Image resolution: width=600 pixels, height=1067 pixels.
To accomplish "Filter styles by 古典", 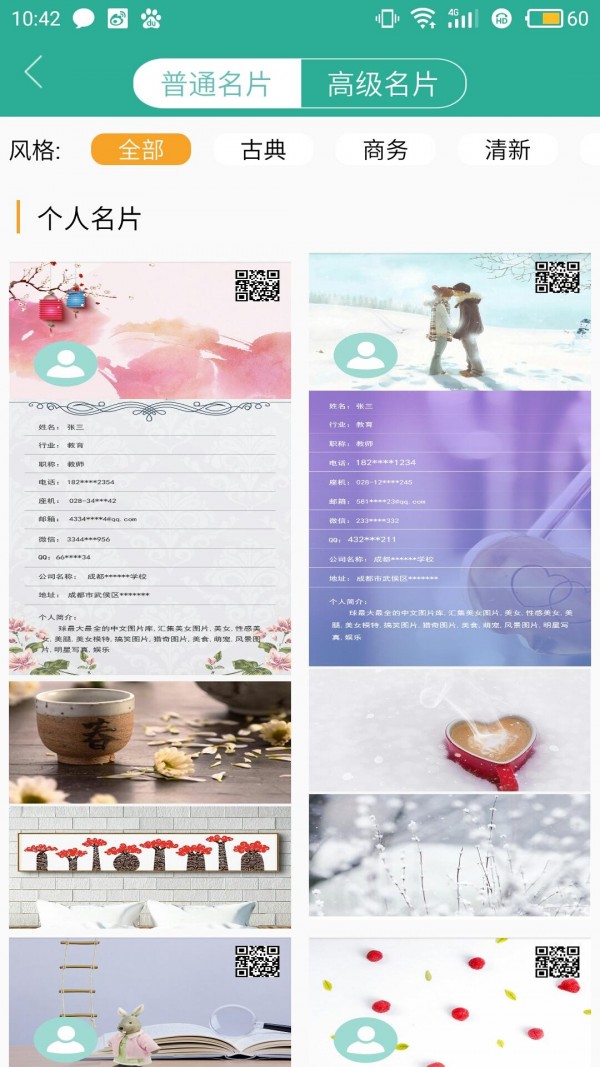I will pos(263,150).
